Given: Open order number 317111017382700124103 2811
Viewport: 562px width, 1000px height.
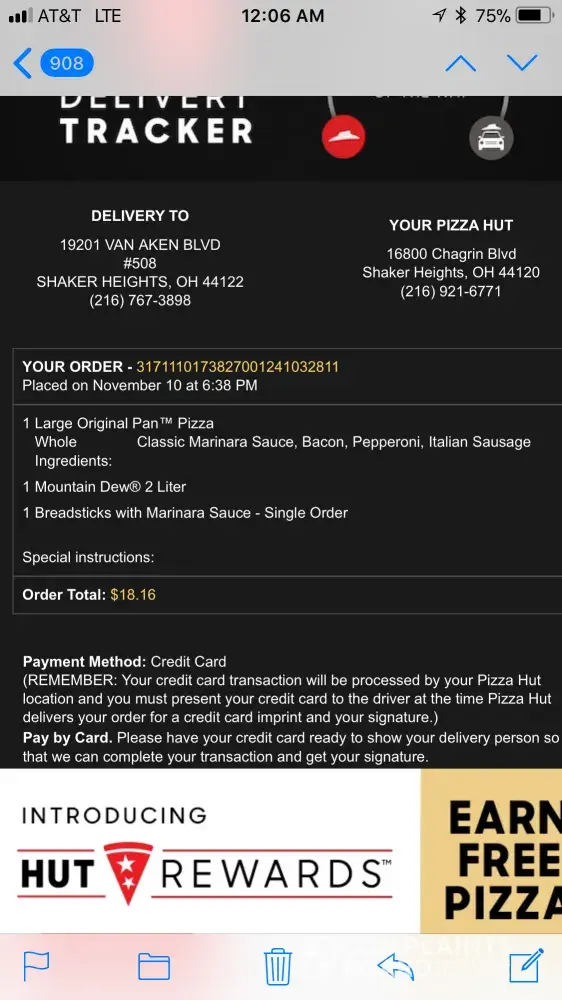Looking at the screenshot, I should (x=237, y=367).
